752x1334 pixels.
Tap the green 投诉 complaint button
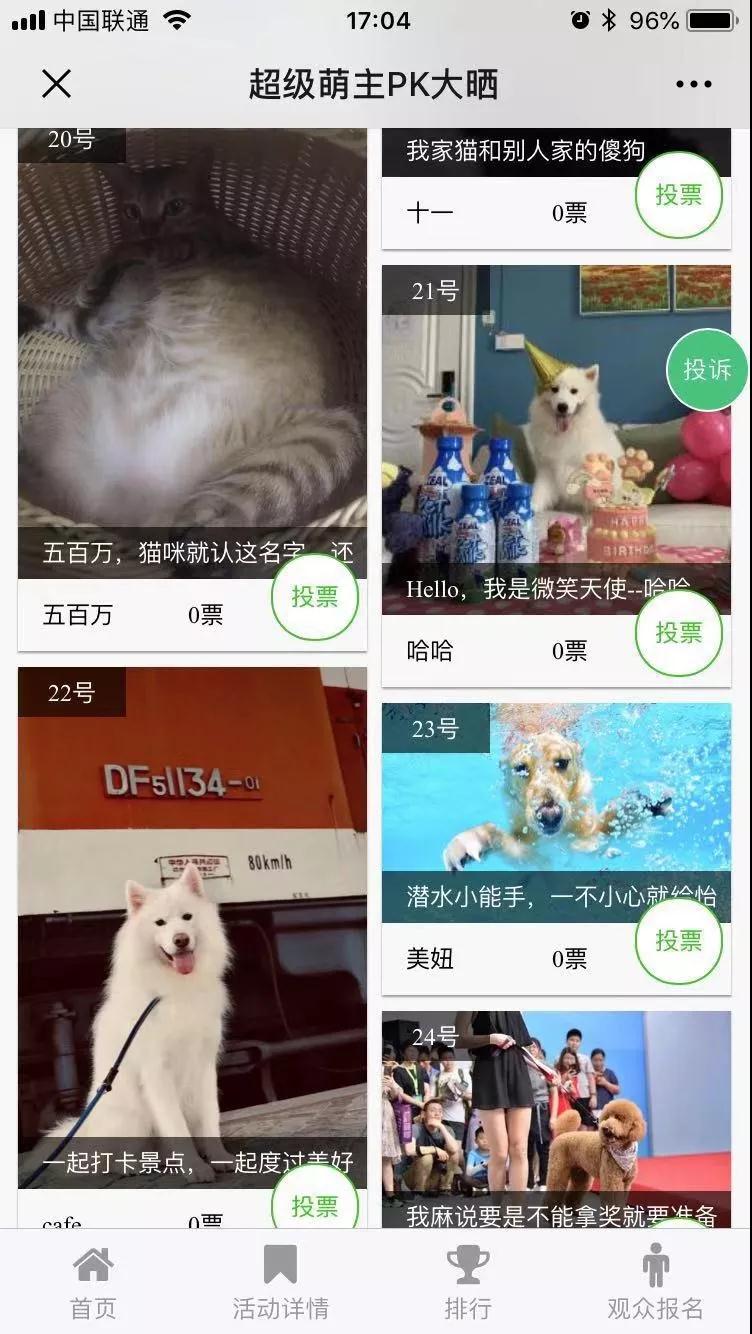click(x=708, y=370)
